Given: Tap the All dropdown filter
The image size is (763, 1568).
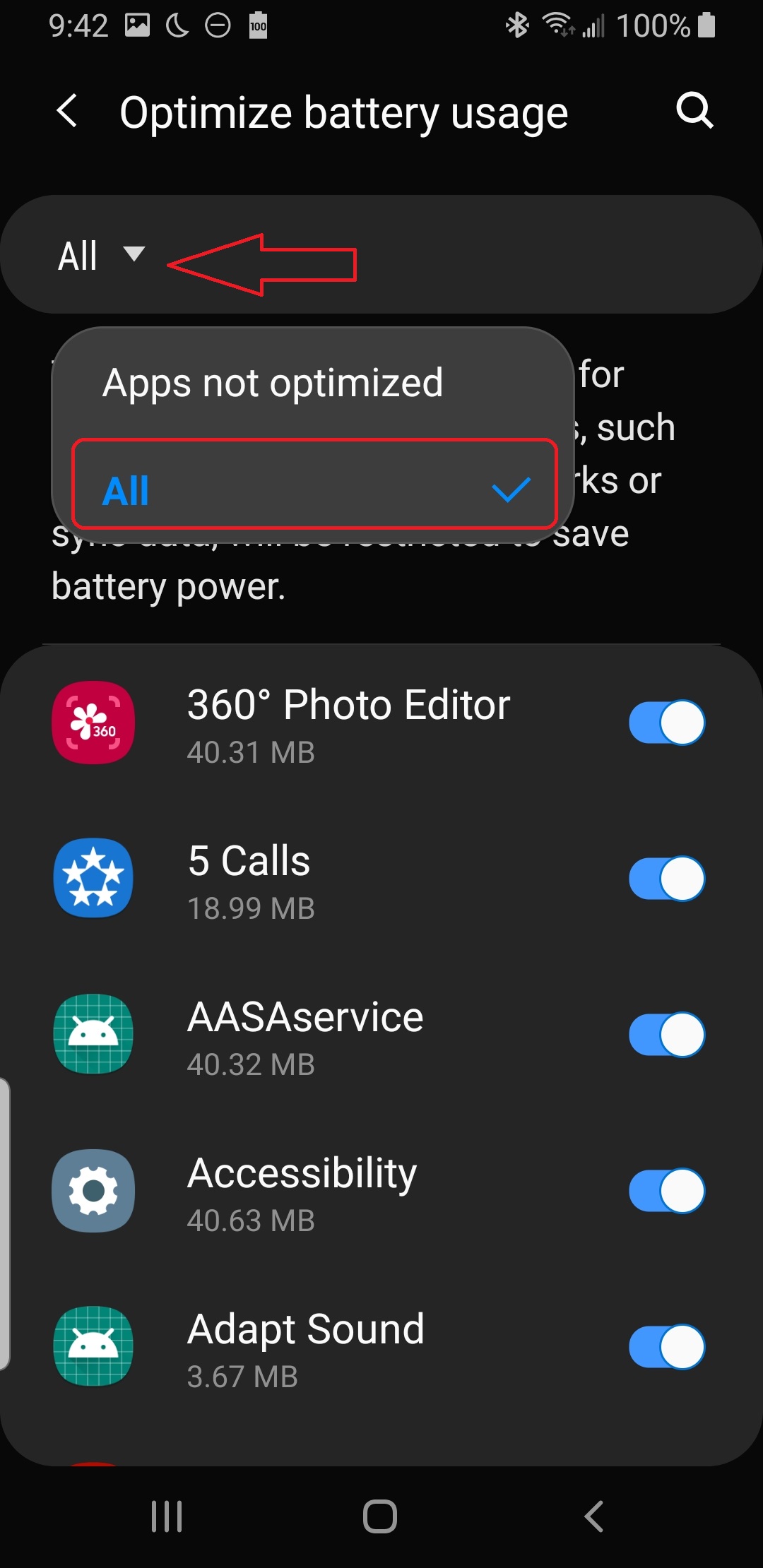Looking at the screenshot, I should click(101, 256).
